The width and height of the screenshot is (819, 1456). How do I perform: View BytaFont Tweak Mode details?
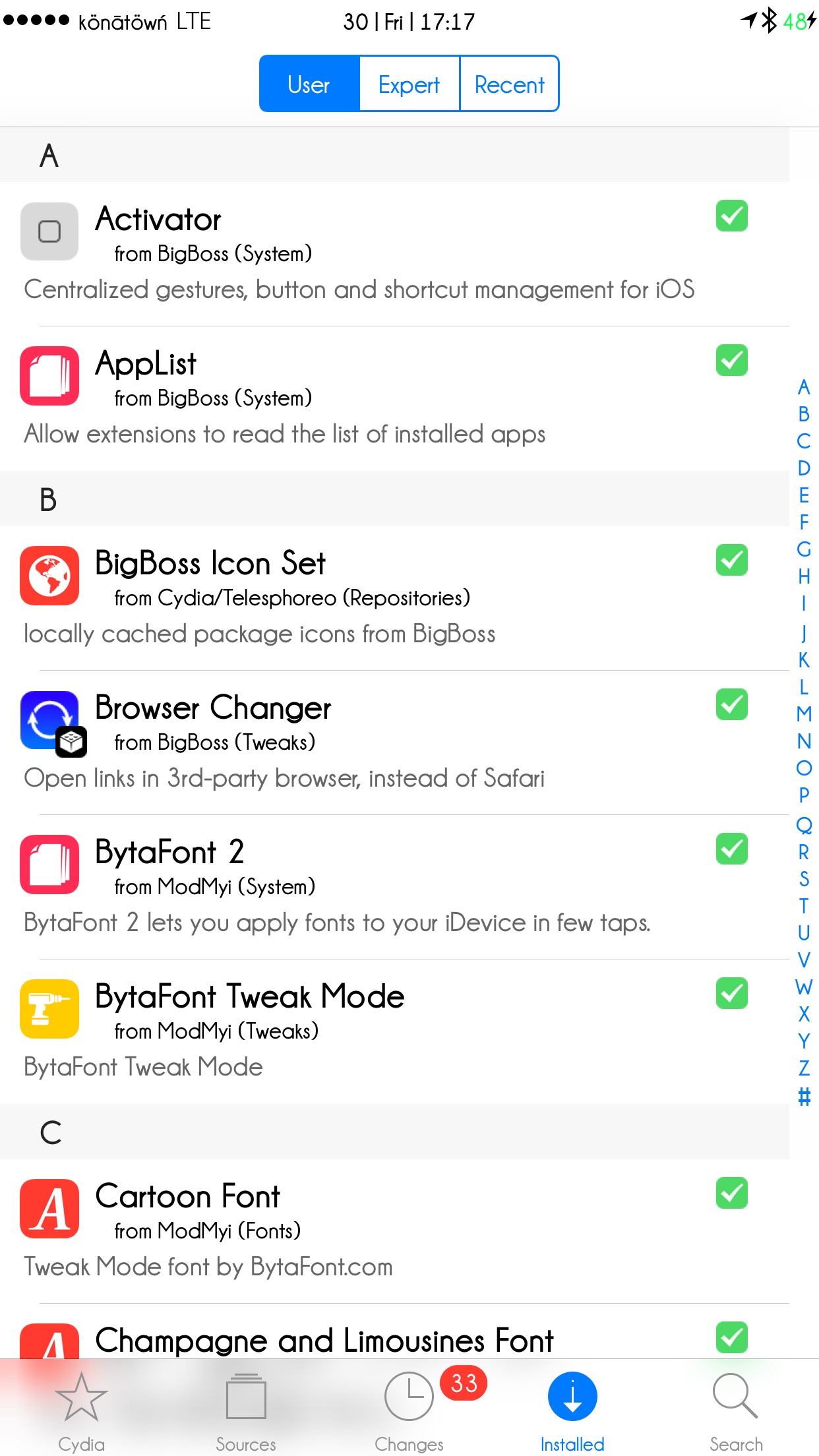coord(394,1031)
